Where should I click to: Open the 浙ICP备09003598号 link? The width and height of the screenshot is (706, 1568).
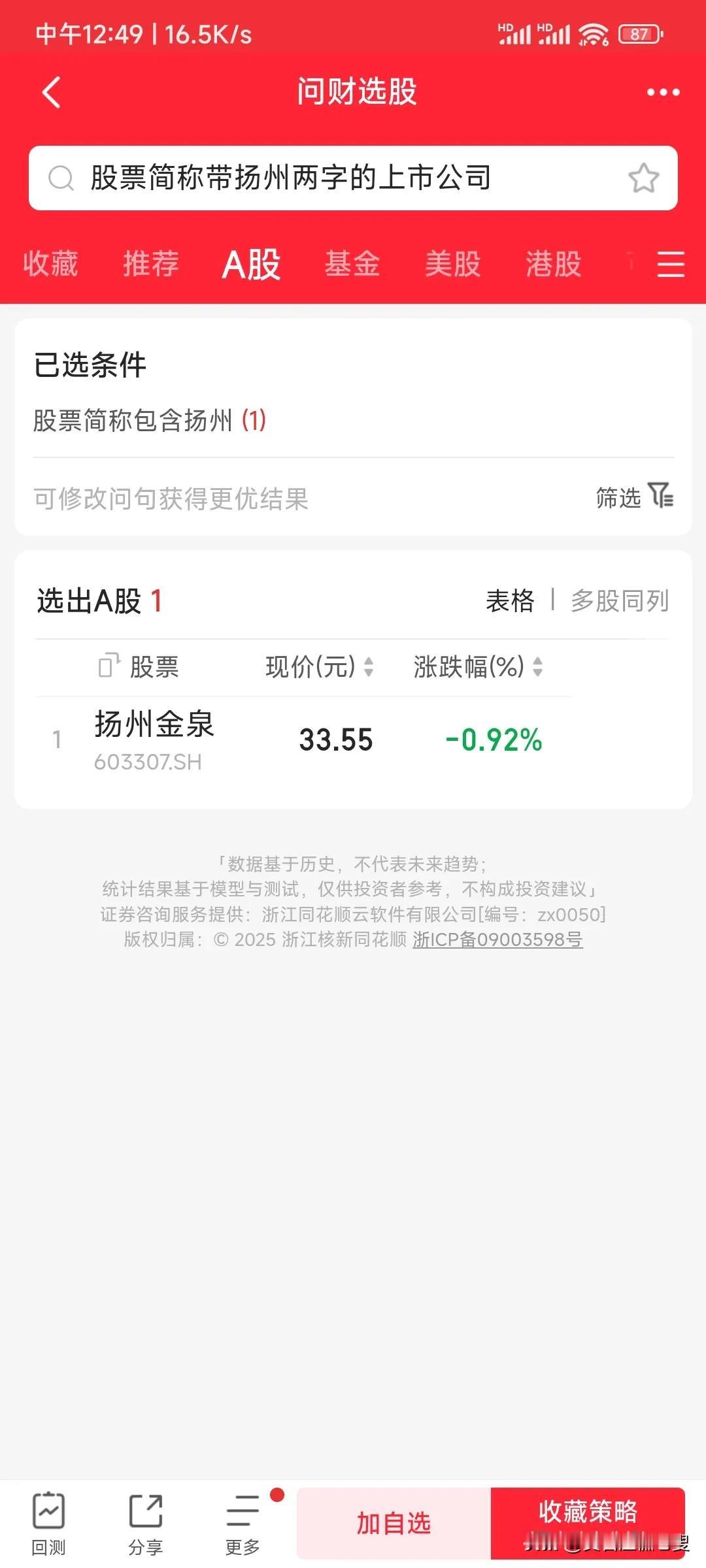click(497, 939)
